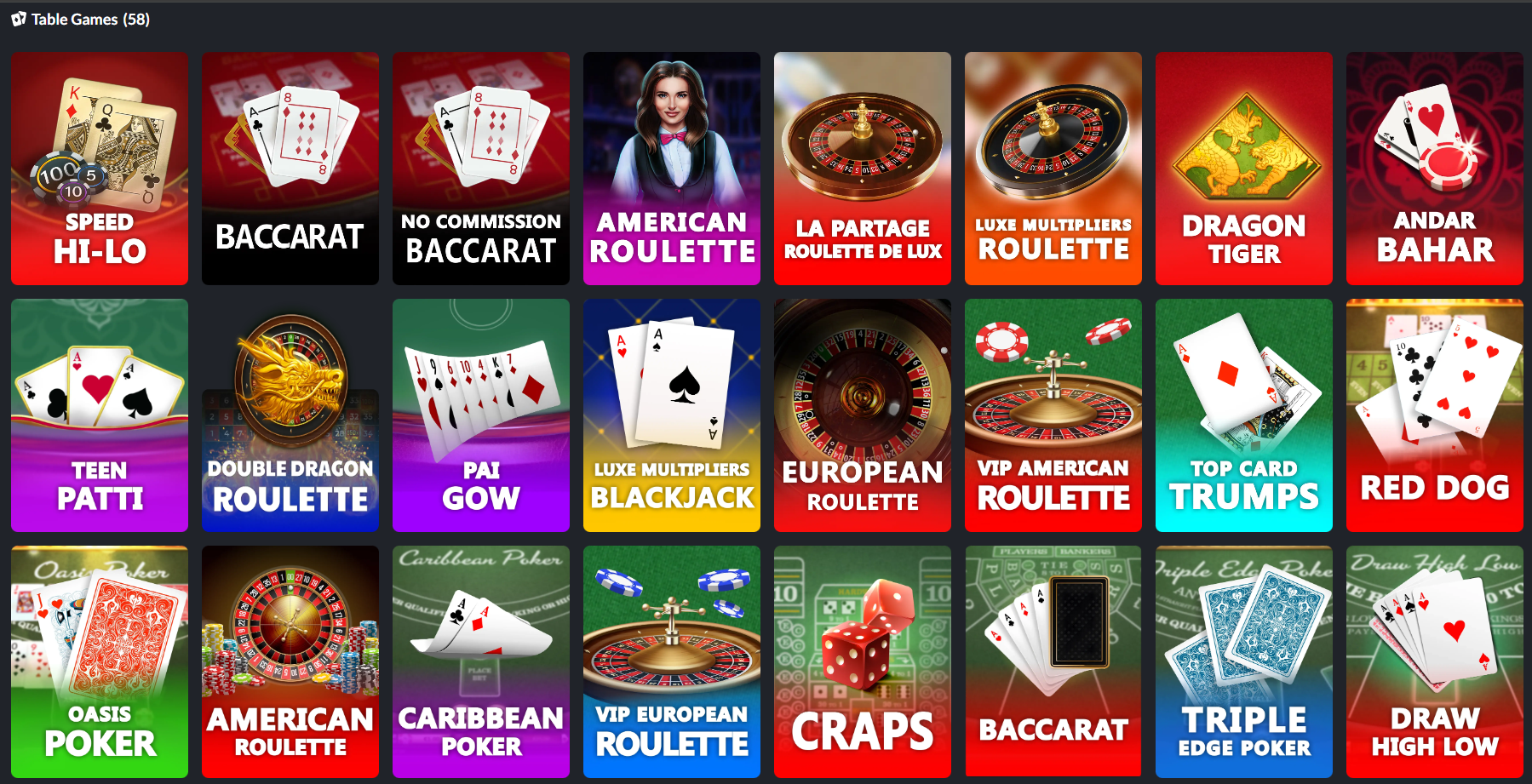The image size is (1532, 784).
Task: Open American Roulette with the dealer picture
Action: point(672,169)
